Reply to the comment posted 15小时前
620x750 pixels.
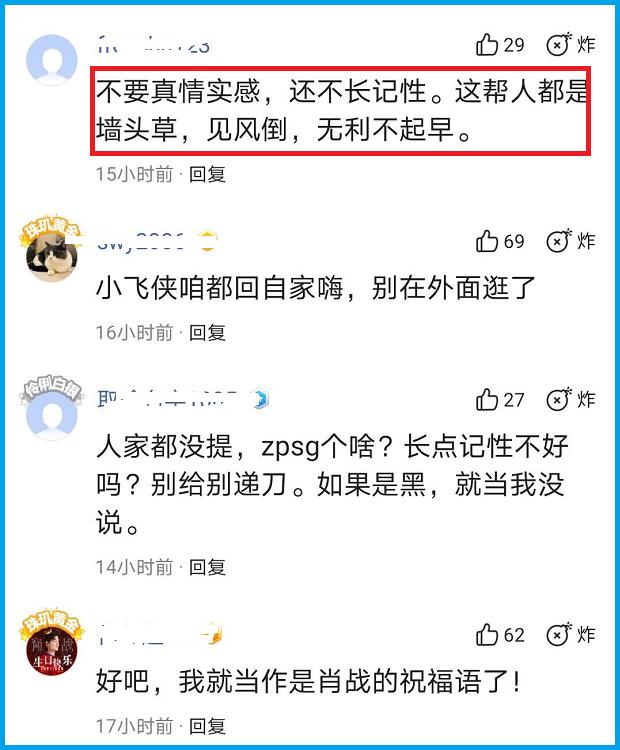(x=208, y=175)
